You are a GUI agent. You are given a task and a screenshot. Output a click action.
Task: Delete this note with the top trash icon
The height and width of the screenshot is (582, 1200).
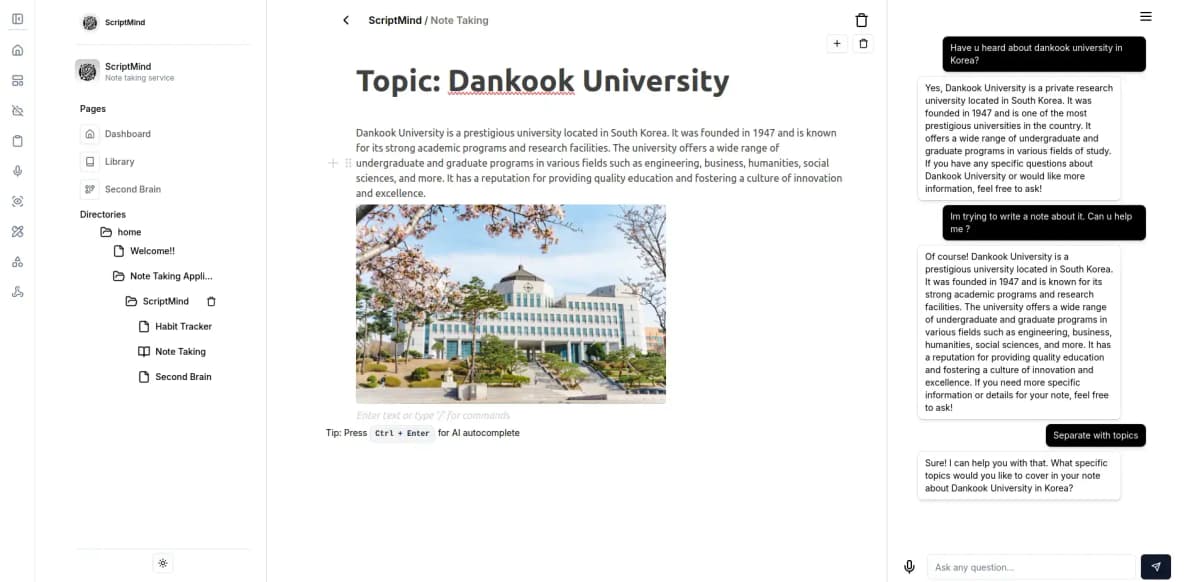862,20
